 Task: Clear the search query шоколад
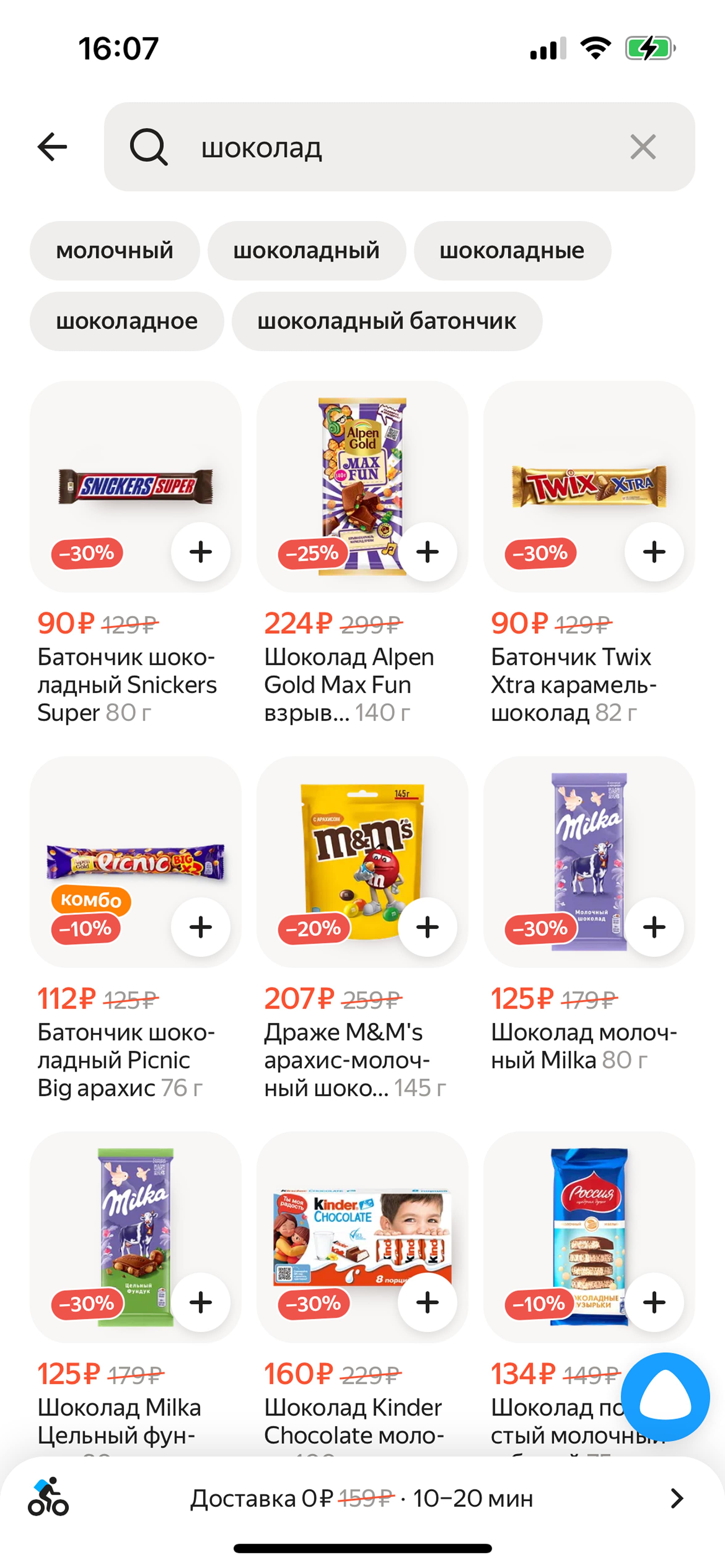point(643,147)
